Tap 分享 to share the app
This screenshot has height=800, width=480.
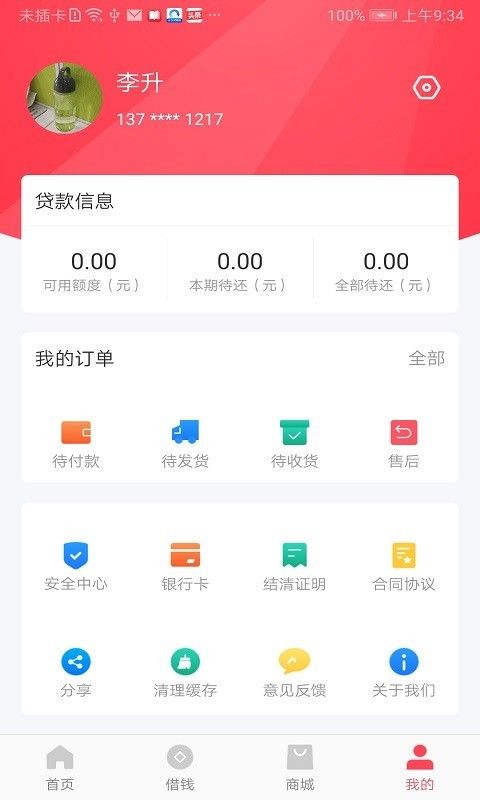pos(76,673)
